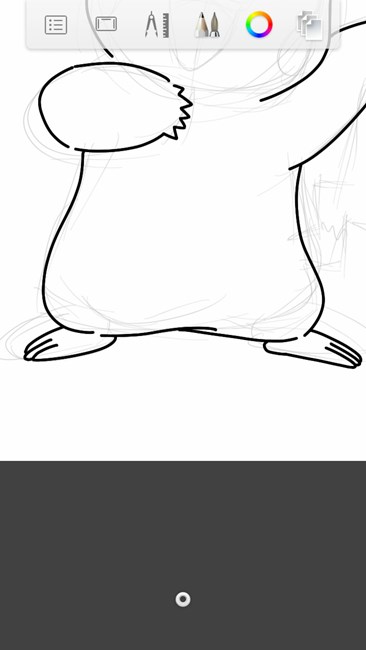Tap the circular puck at the bottom
This screenshot has height=650, width=366.
click(x=183, y=599)
